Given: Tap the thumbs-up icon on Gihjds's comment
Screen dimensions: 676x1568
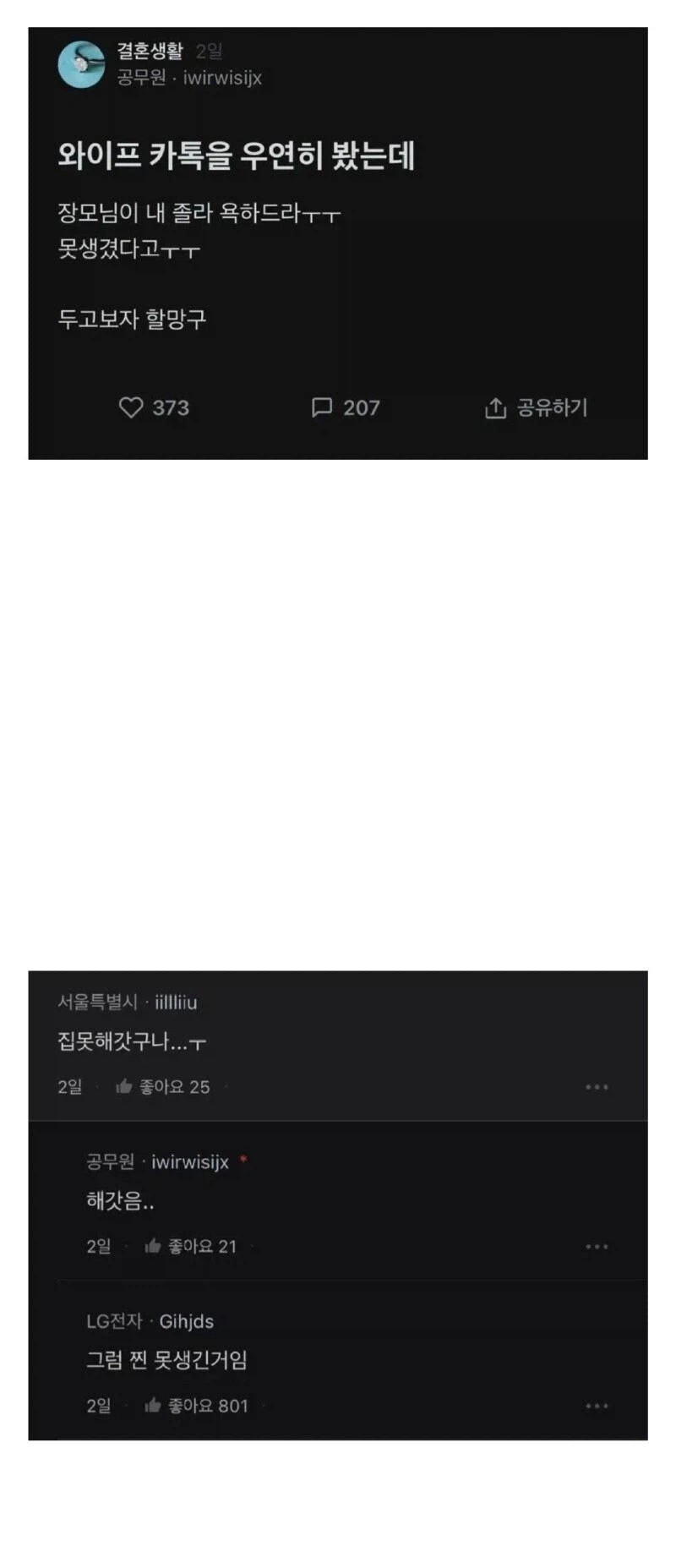Looking at the screenshot, I should pyautogui.click(x=154, y=1406).
